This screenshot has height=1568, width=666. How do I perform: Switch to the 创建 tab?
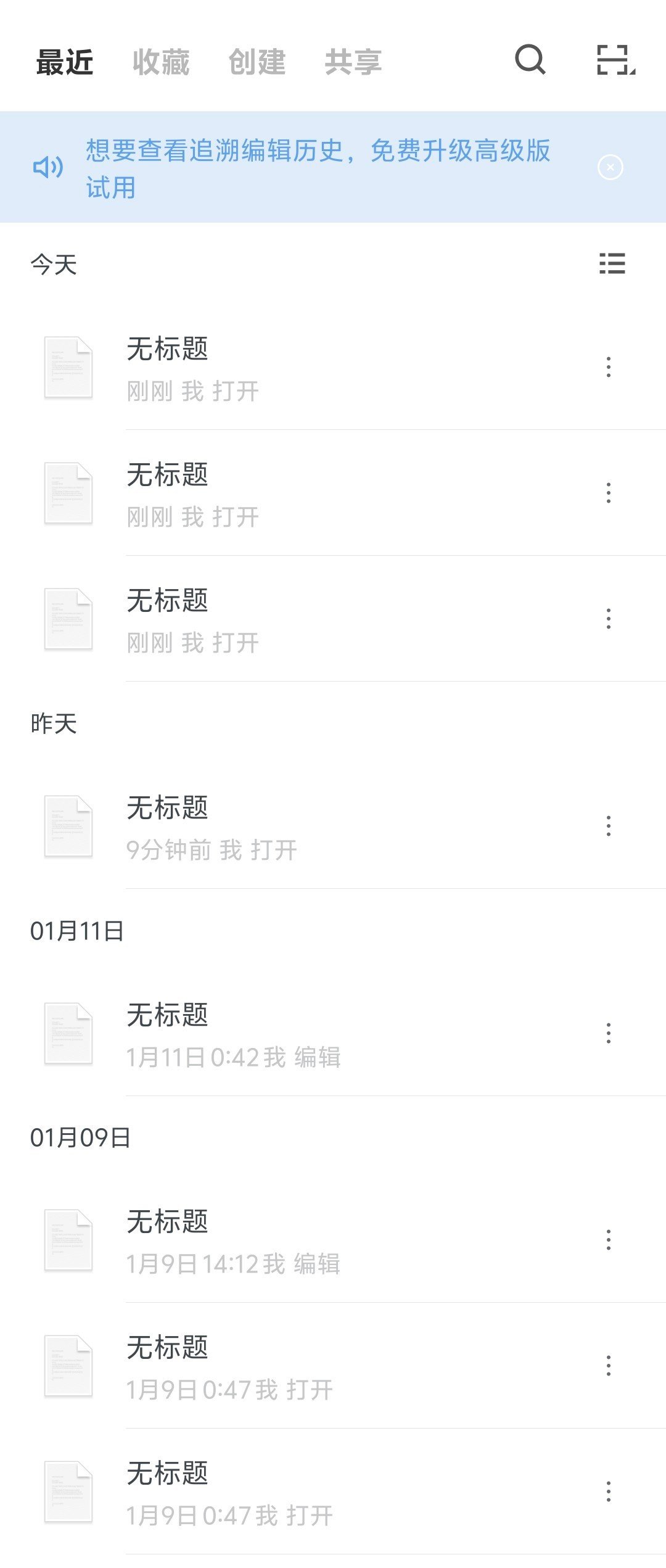(x=257, y=62)
